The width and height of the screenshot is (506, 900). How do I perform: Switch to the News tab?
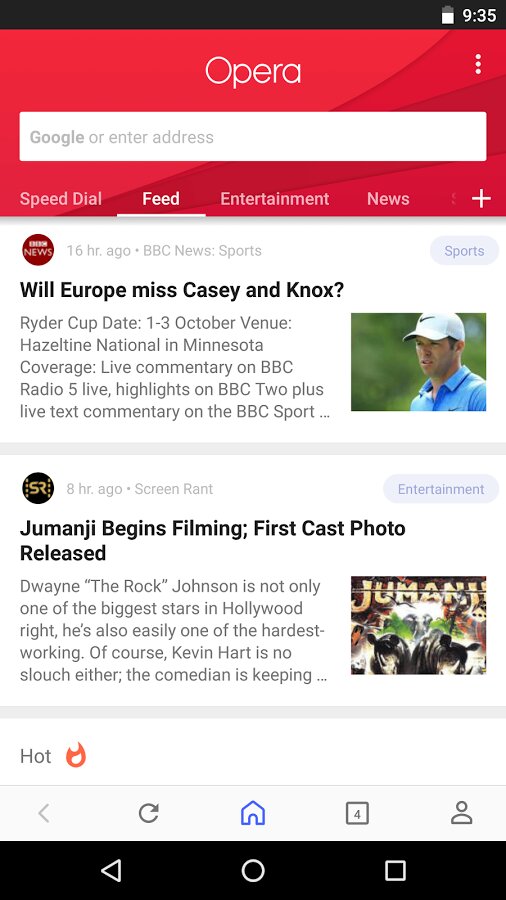[388, 199]
